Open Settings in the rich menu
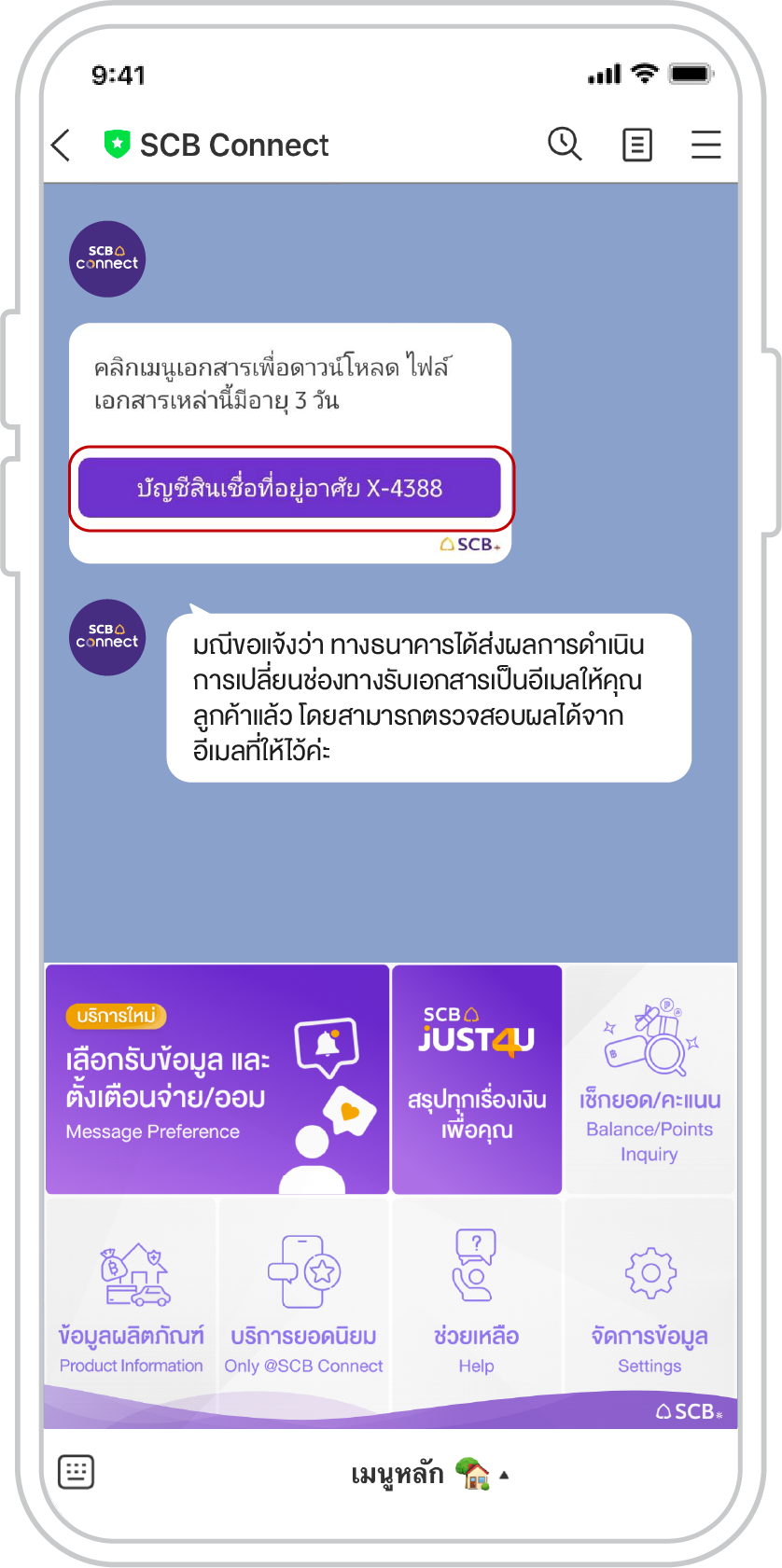Viewport: 782px width, 1568px height. pos(649,1306)
